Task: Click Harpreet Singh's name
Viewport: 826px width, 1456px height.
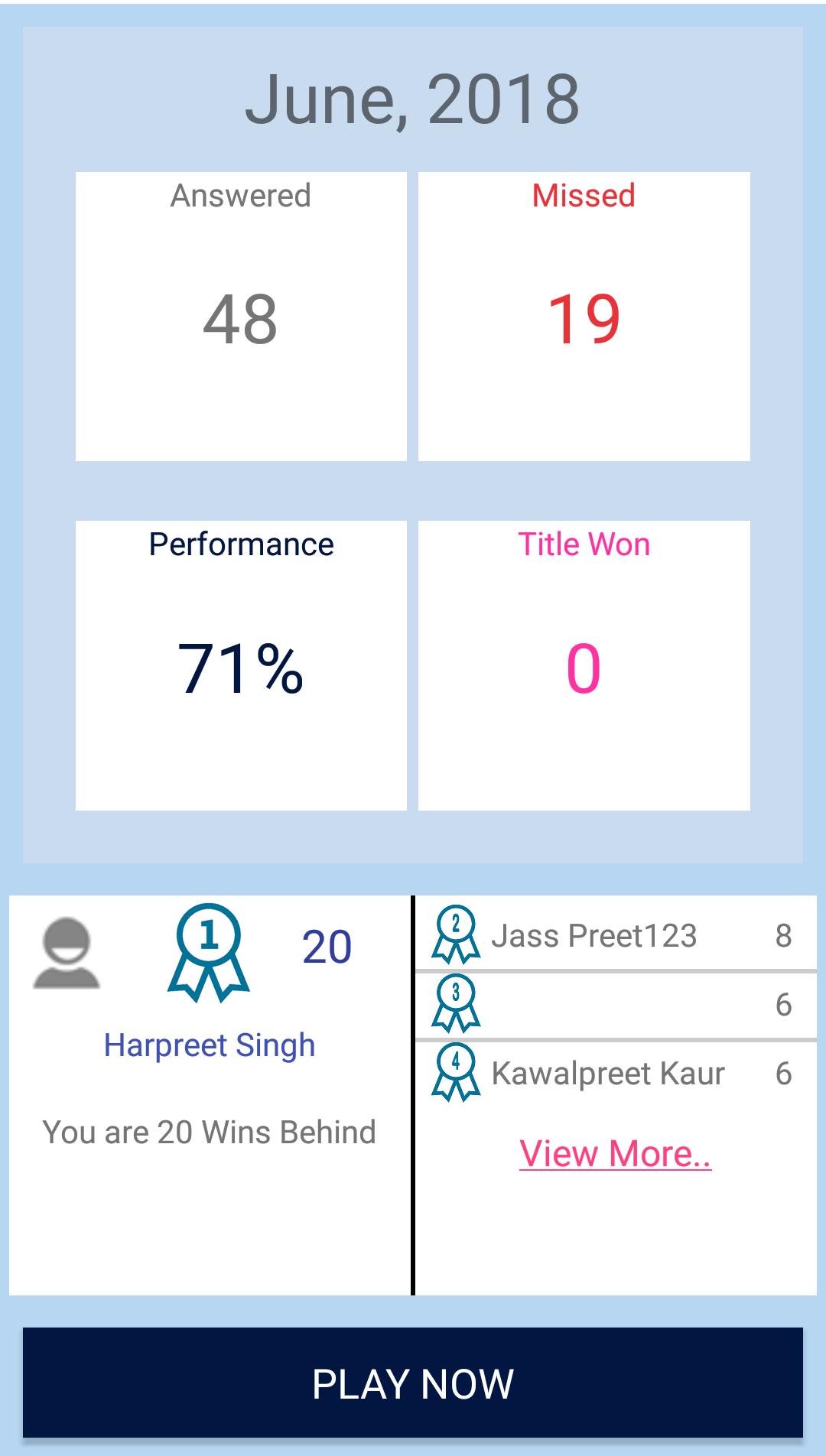Action: click(209, 1044)
